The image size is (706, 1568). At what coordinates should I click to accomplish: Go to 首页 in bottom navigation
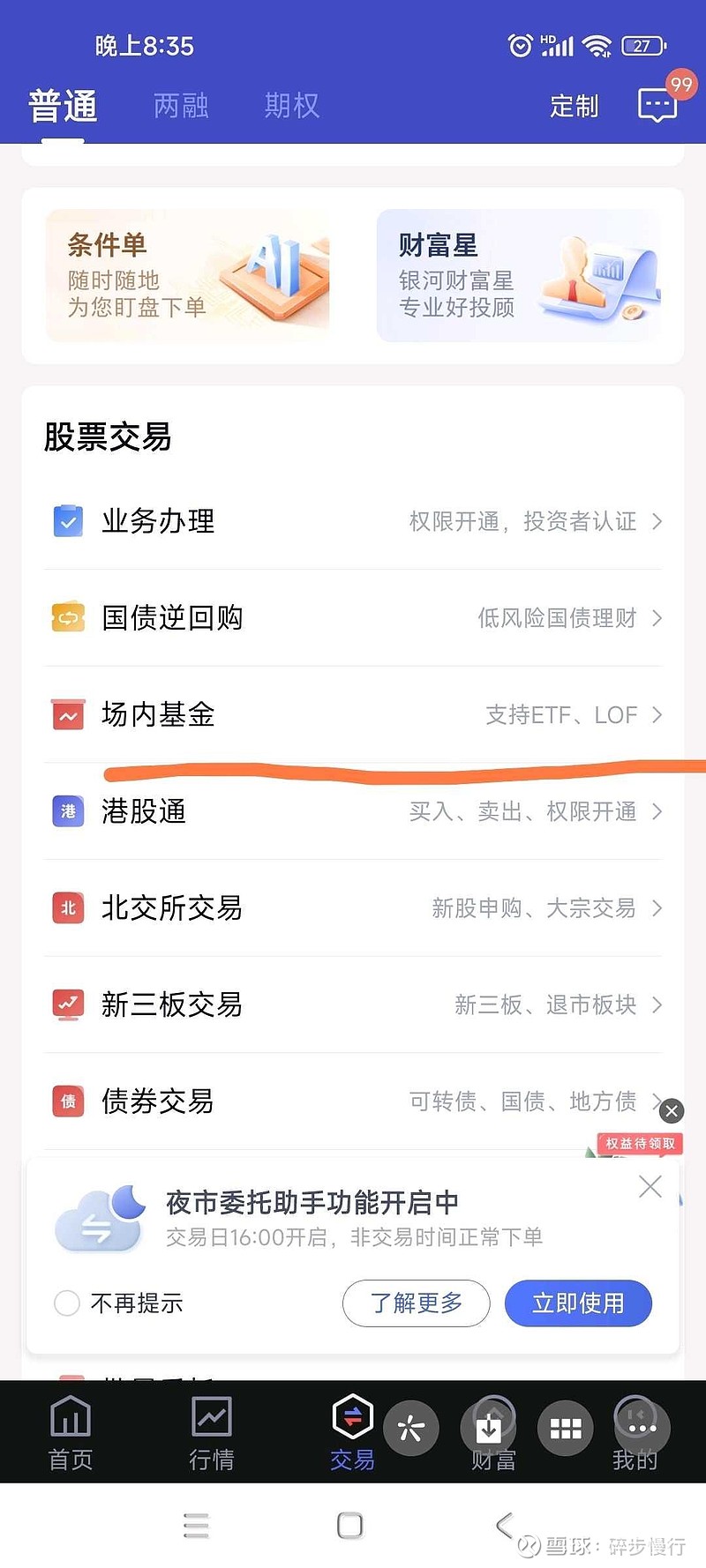pyautogui.click(x=71, y=1433)
